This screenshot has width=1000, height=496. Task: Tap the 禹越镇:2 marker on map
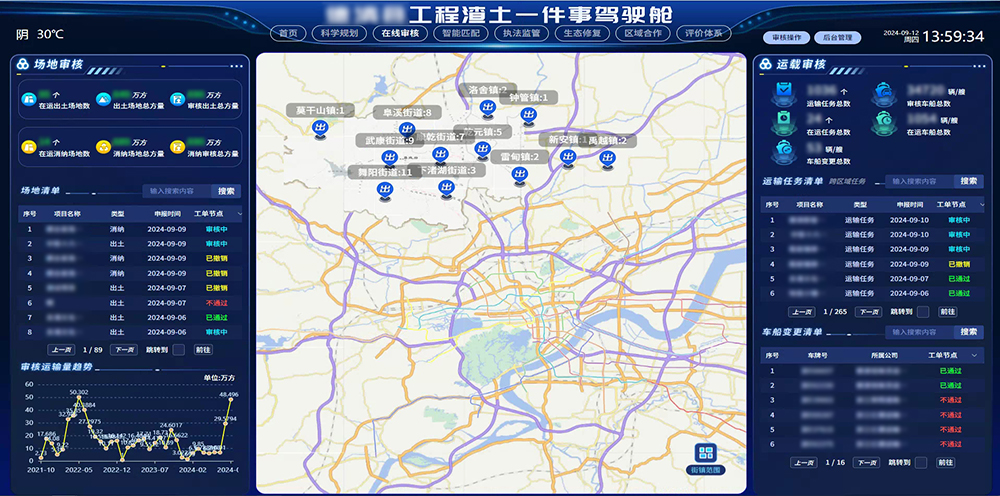pyautogui.click(x=606, y=157)
